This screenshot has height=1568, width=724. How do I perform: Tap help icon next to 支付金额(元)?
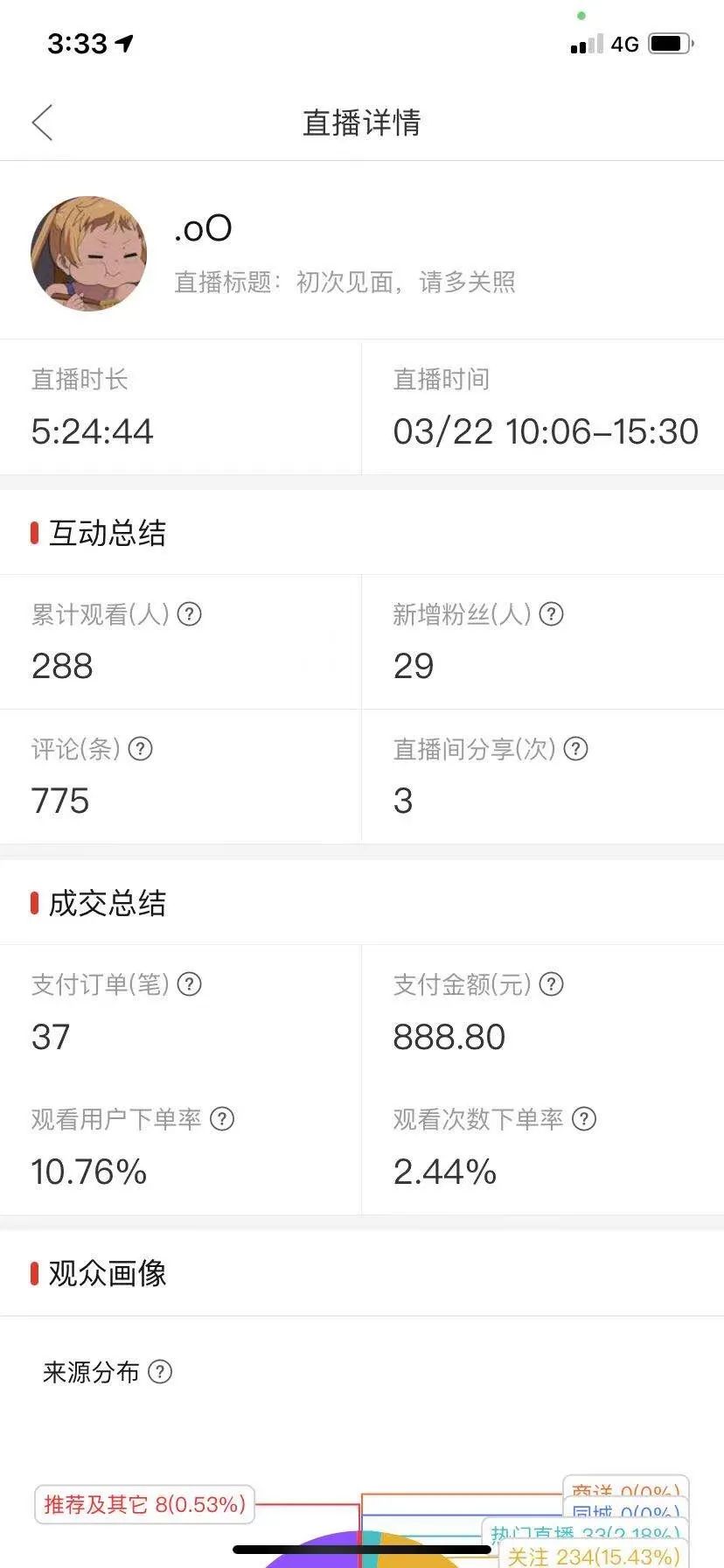(x=551, y=984)
